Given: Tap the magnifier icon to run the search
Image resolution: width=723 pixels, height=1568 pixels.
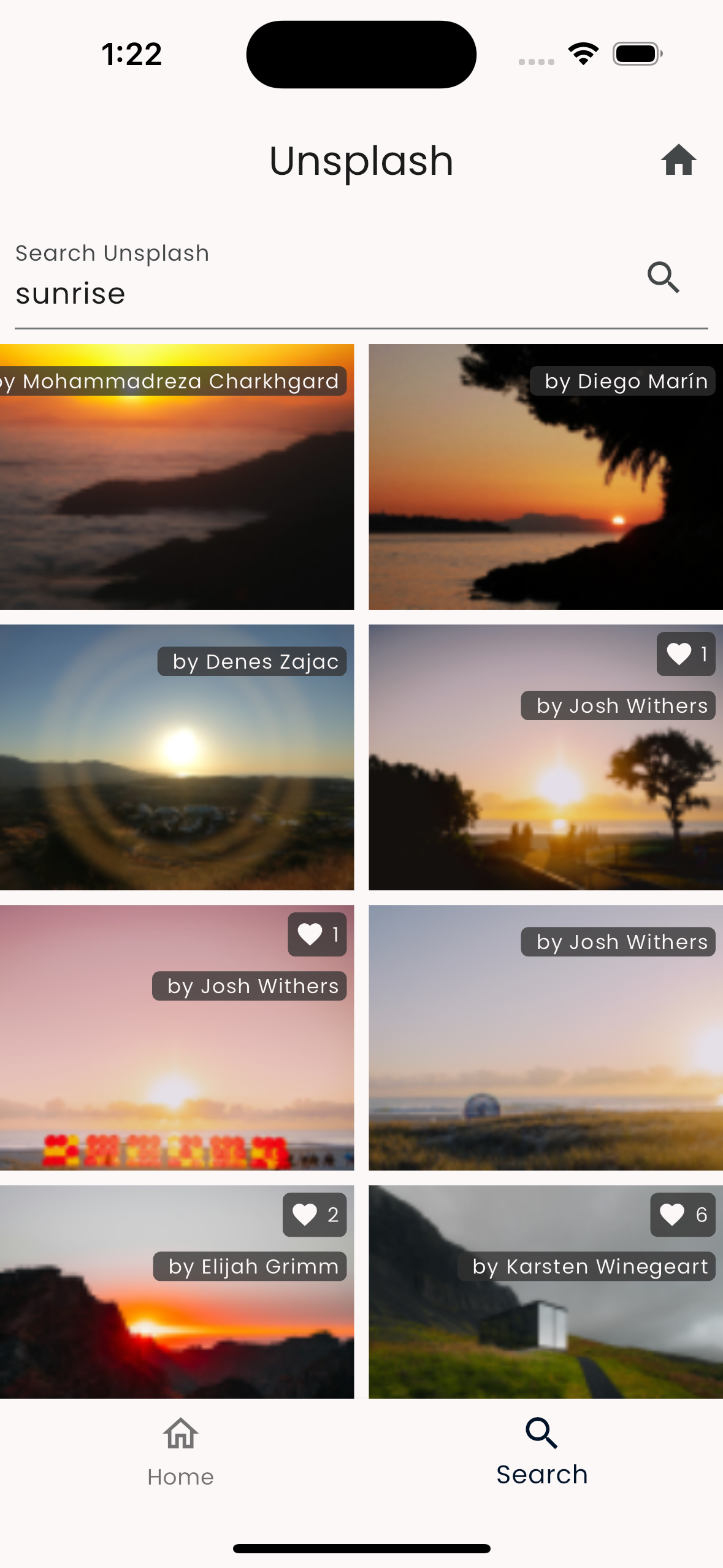Looking at the screenshot, I should coord(664,278).
